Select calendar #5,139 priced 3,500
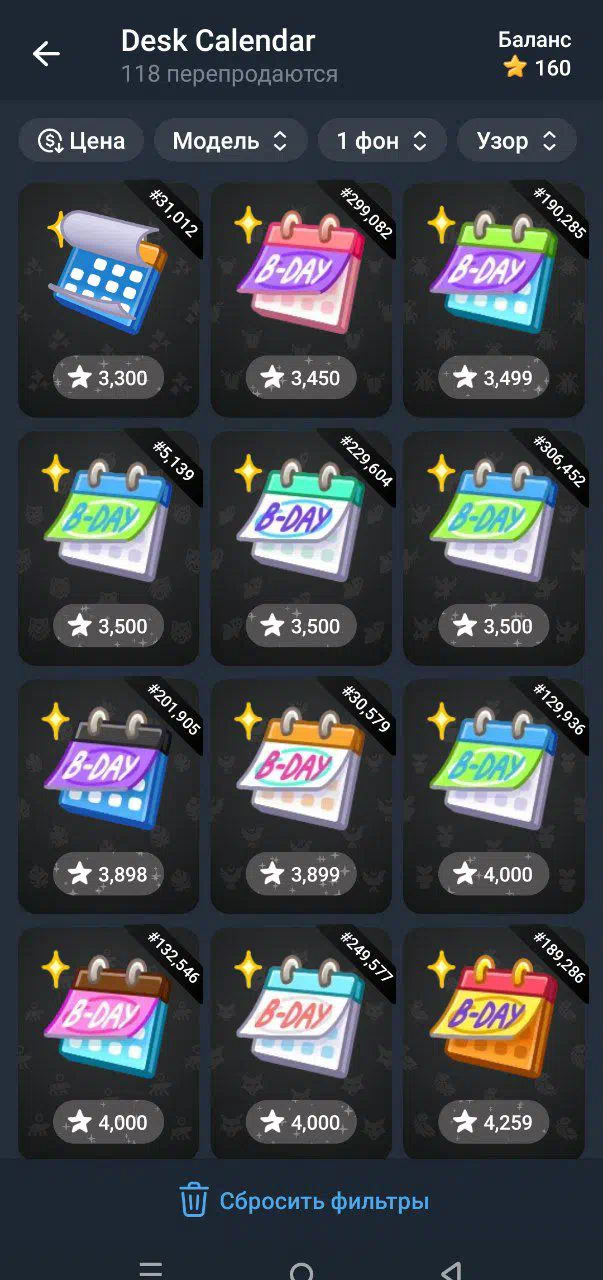 click(108, 548)
